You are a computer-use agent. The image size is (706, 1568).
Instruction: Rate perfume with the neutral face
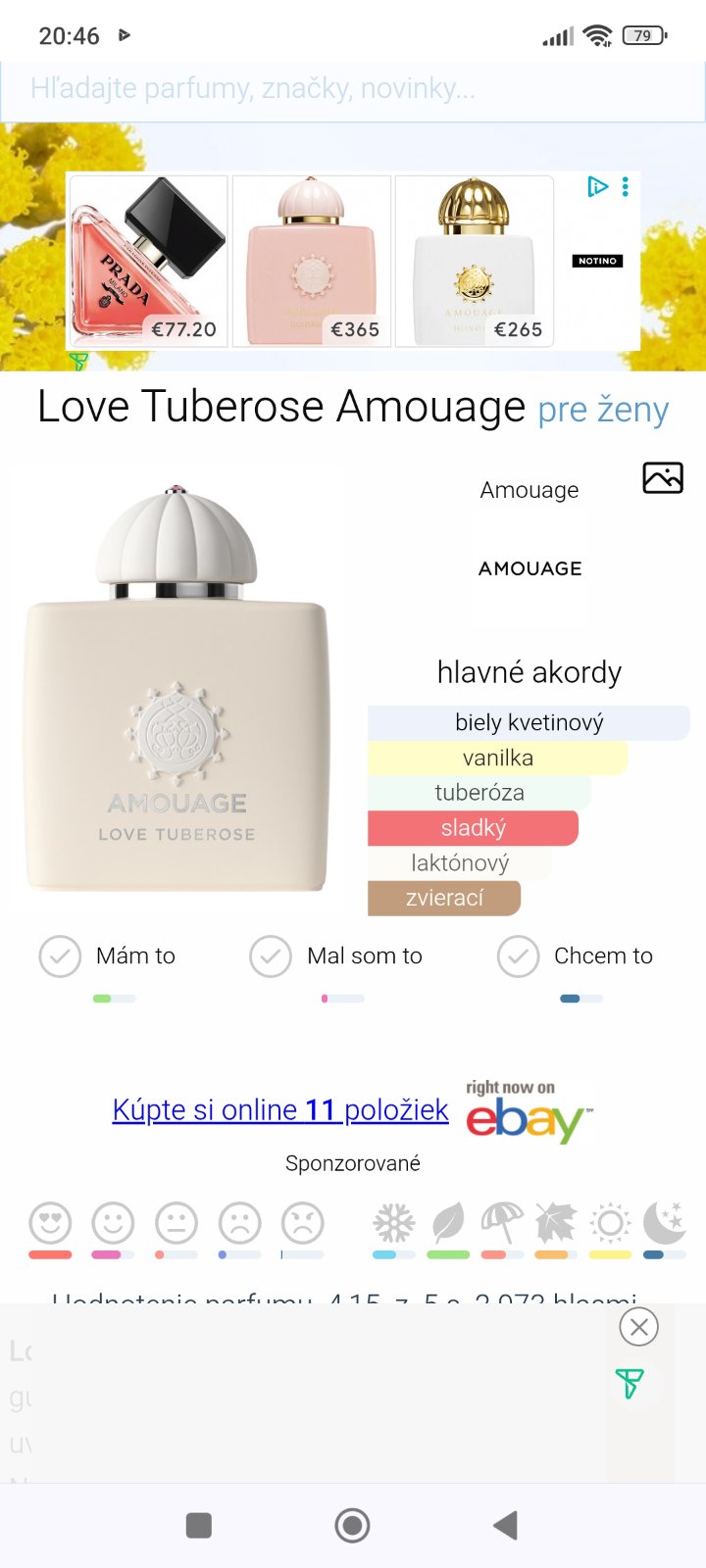176,1223
